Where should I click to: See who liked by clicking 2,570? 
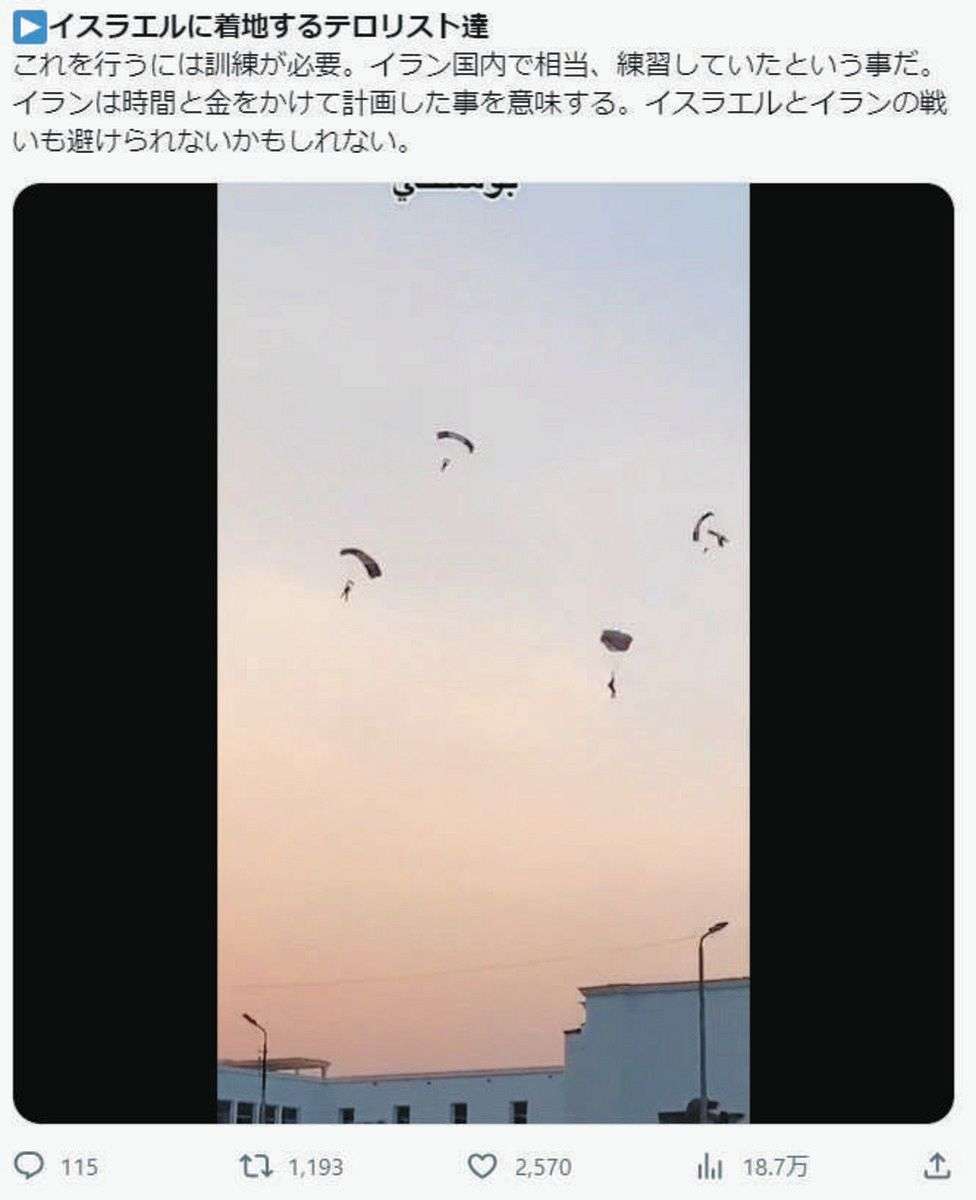tap(538, 1164)
